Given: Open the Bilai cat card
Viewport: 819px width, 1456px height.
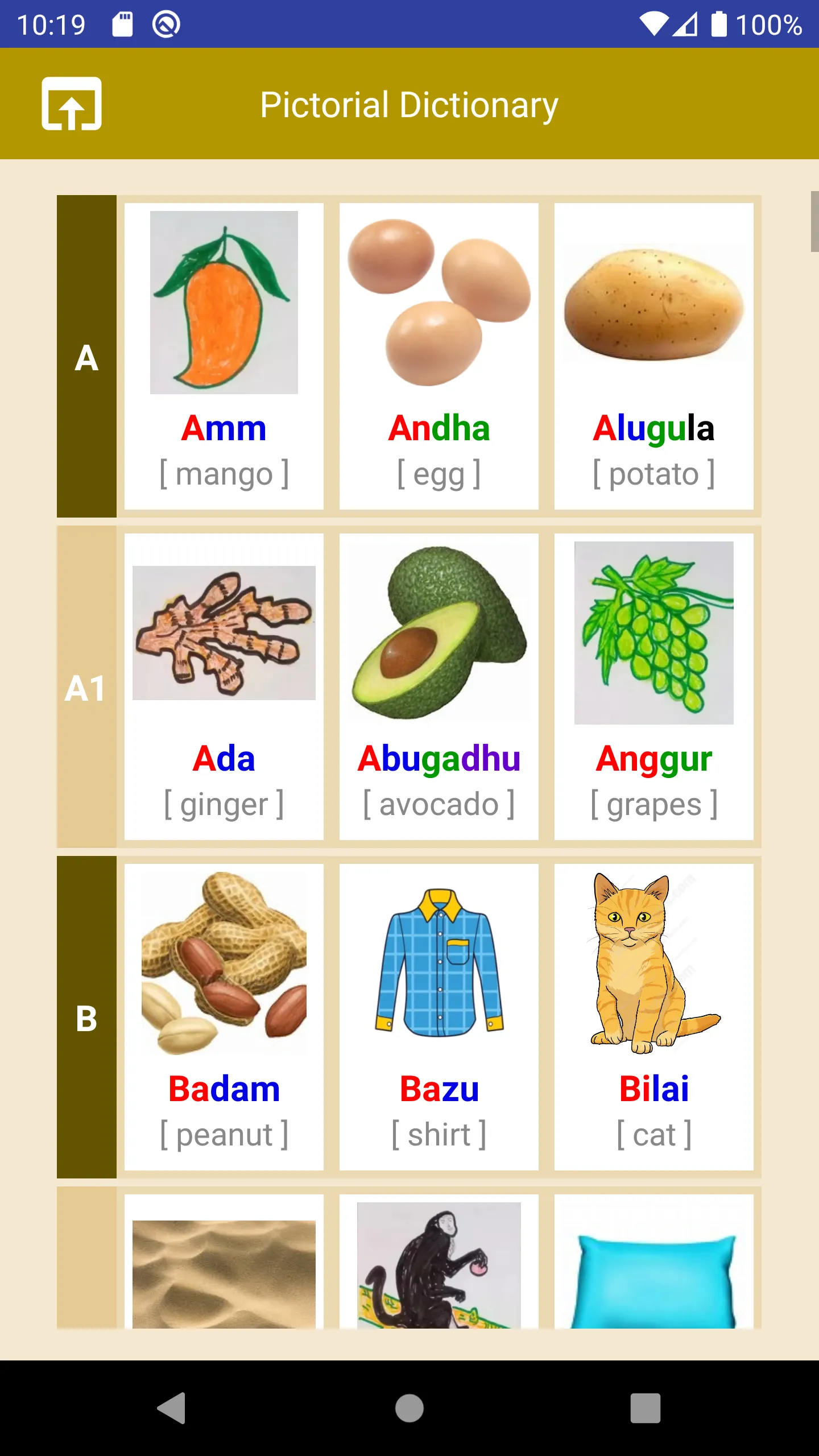Looking at the screenshot, I should pyautogui.click(x=654, y=1017).
